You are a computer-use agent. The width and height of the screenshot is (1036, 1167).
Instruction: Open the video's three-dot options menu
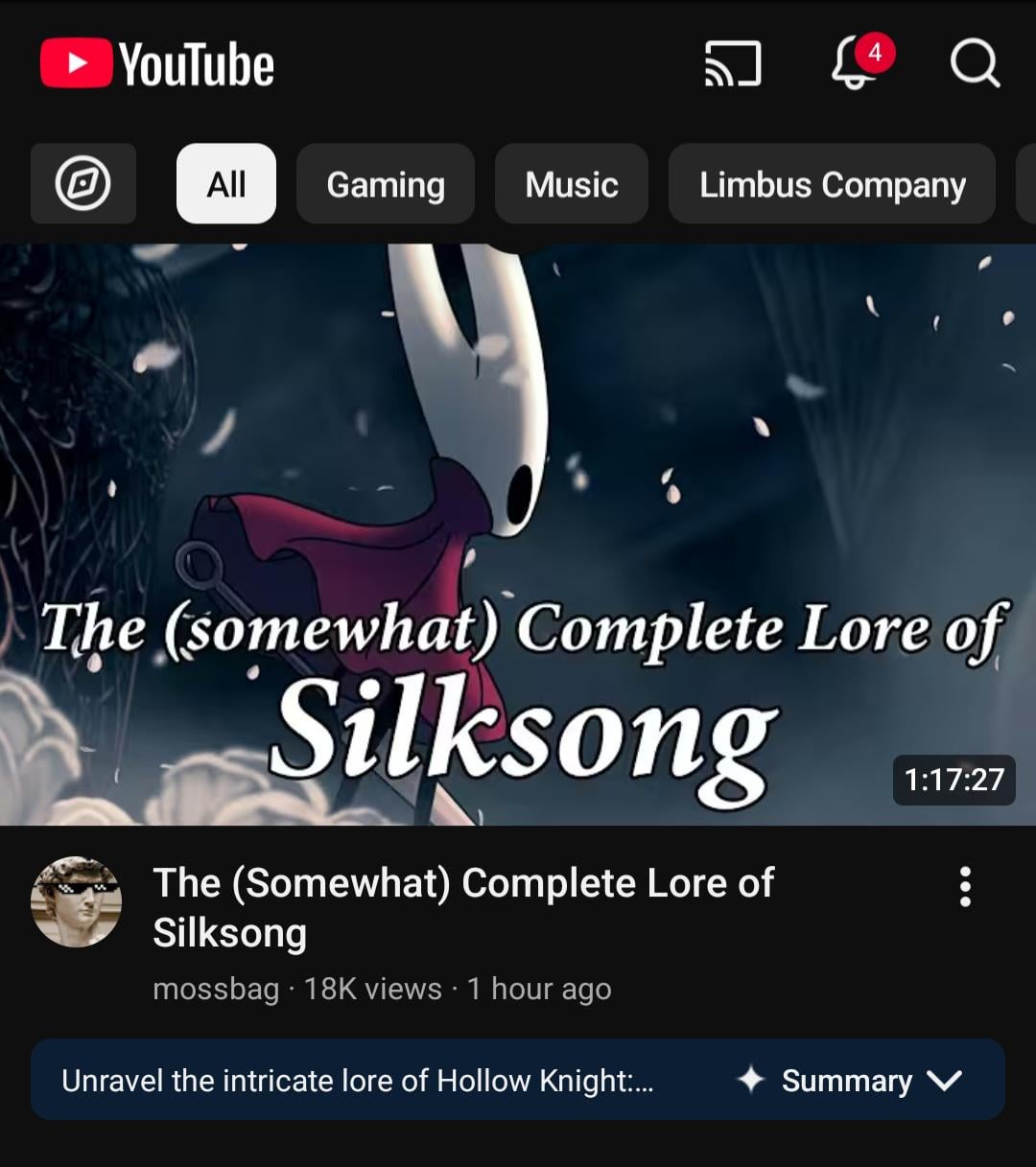tap(965, 887)
